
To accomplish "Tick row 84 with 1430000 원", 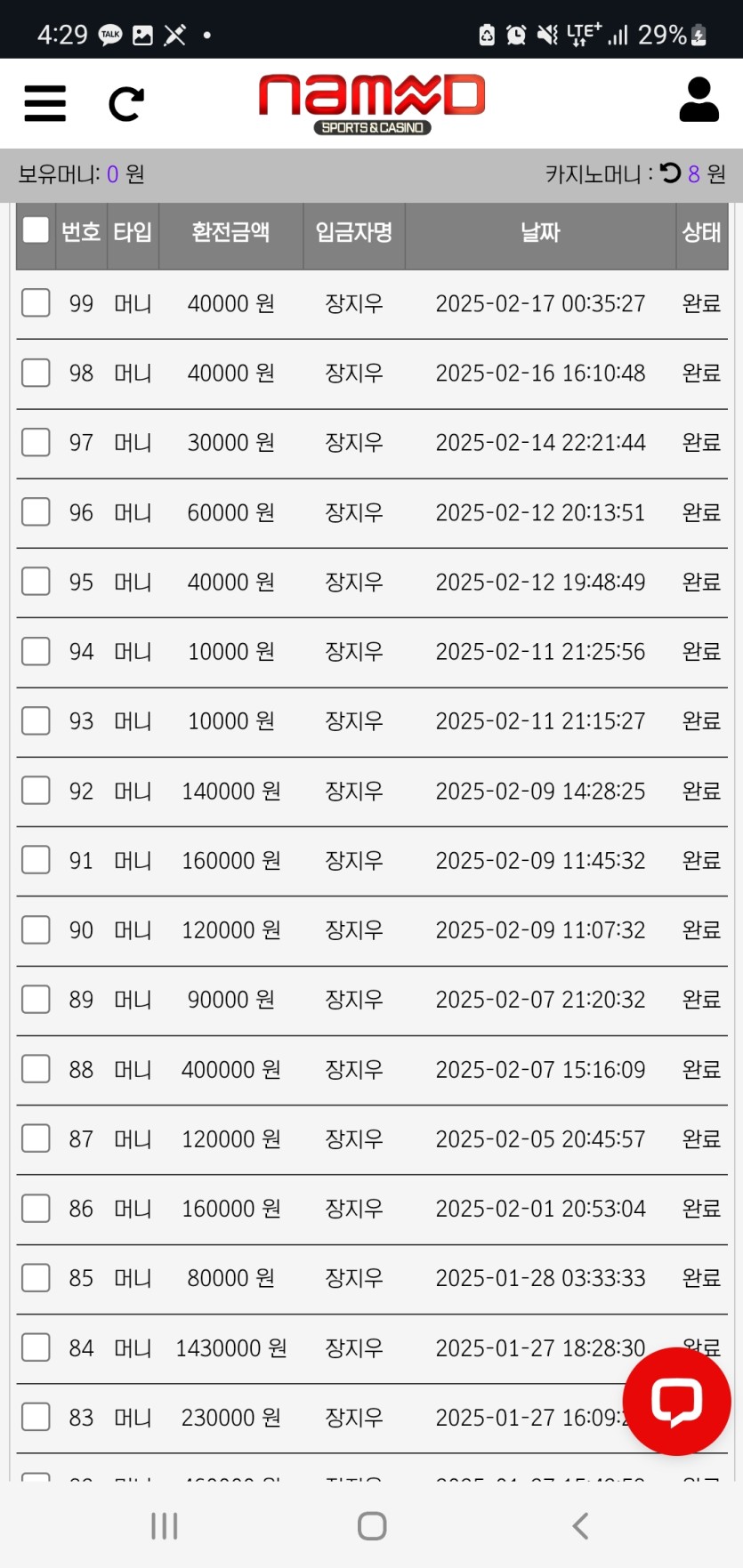I will [x=36, y=1347].
